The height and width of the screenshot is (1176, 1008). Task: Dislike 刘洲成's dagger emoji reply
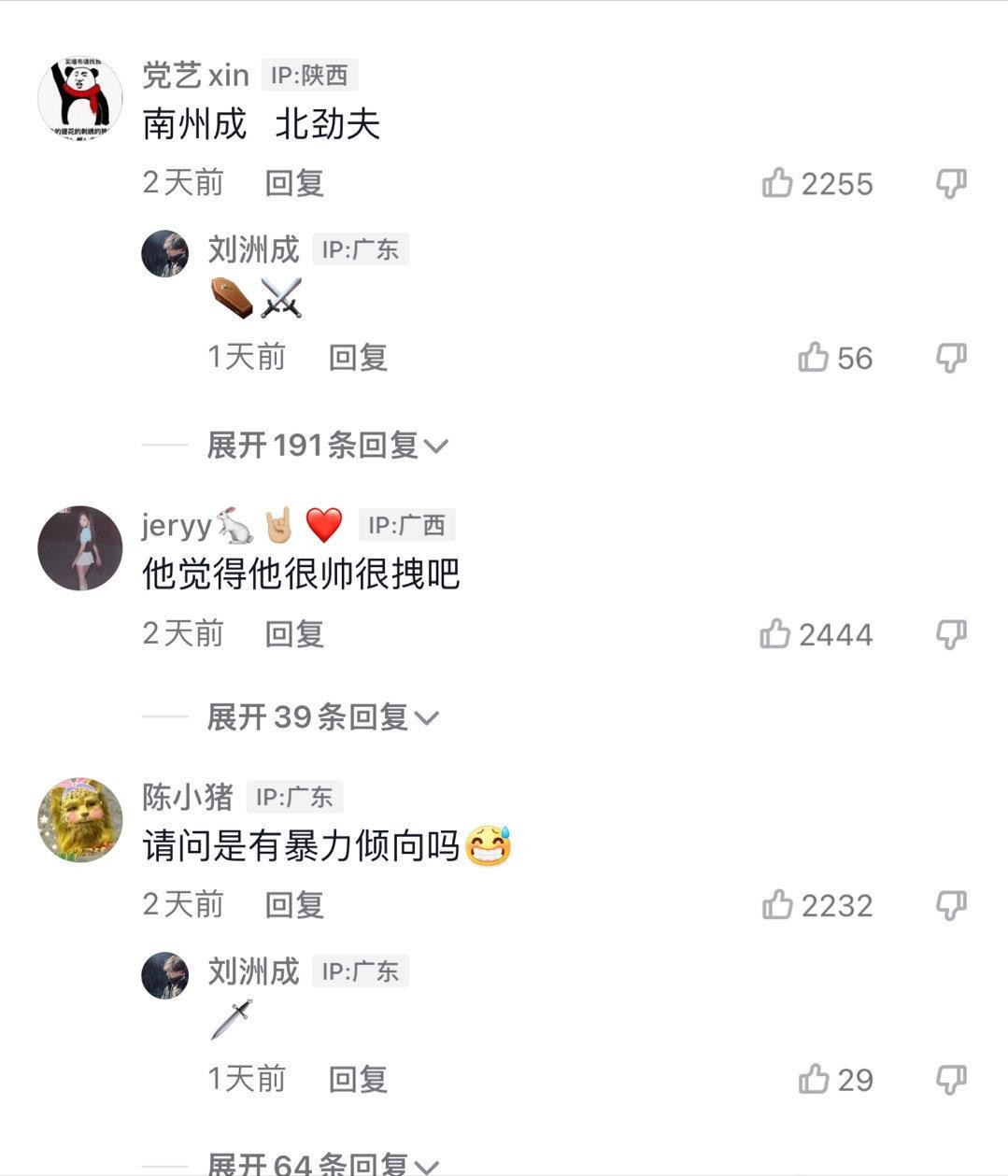pyautogui.click(x=951, y=1079)
